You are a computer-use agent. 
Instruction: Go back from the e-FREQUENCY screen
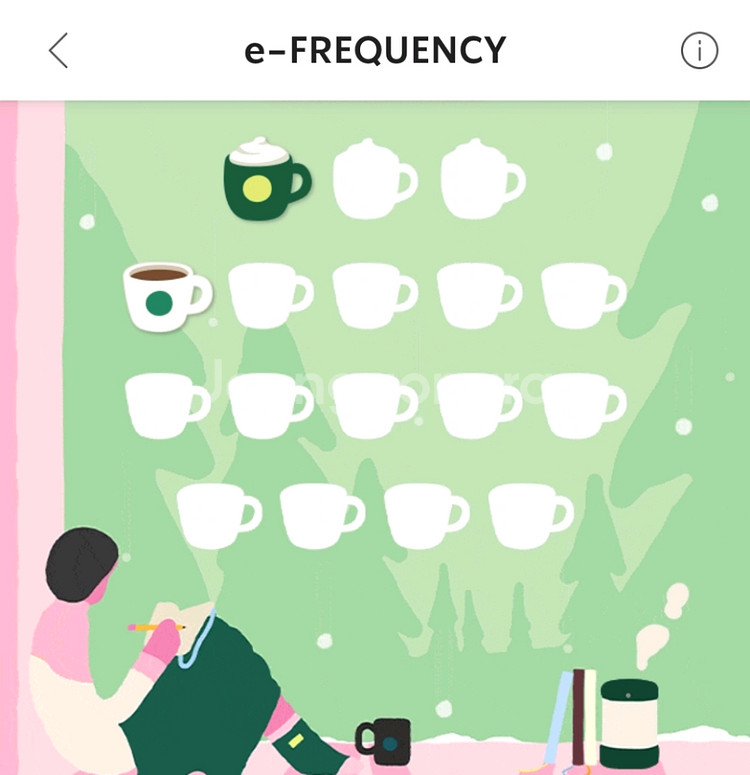coord(59,50)
